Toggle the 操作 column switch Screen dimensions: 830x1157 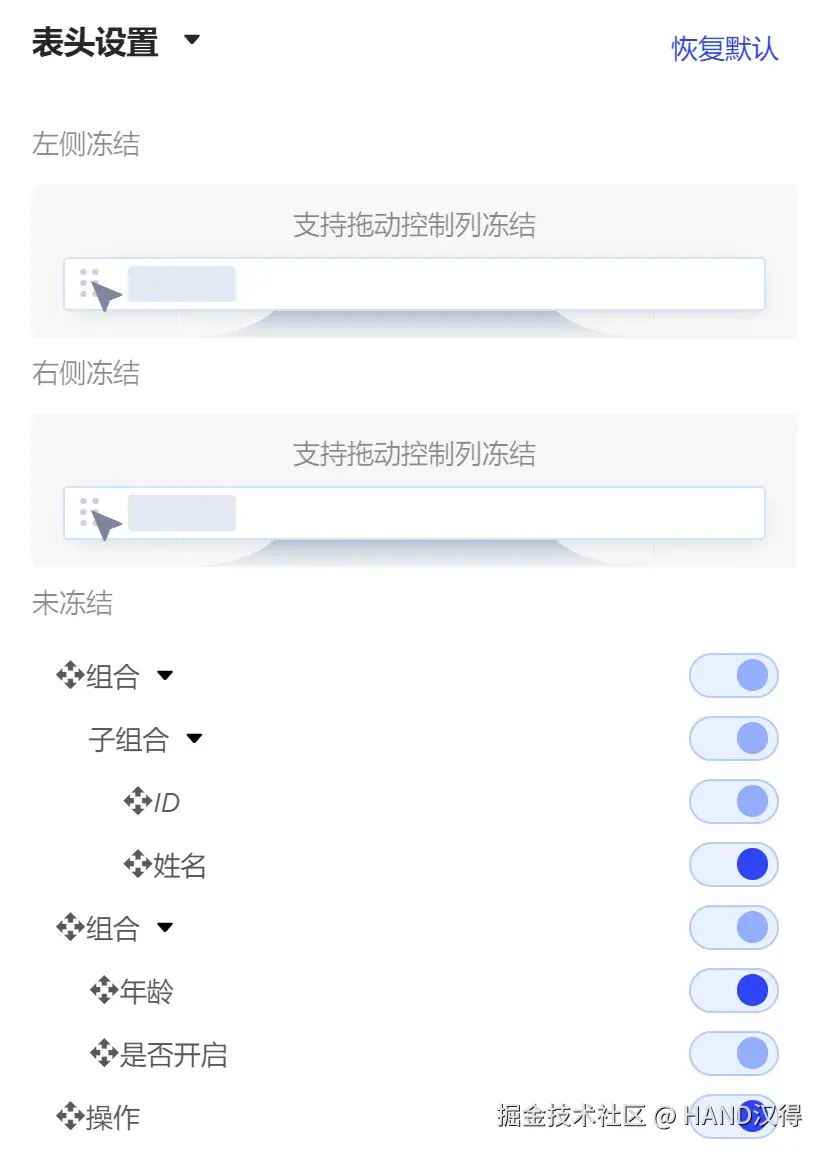tap(733, 1114)
